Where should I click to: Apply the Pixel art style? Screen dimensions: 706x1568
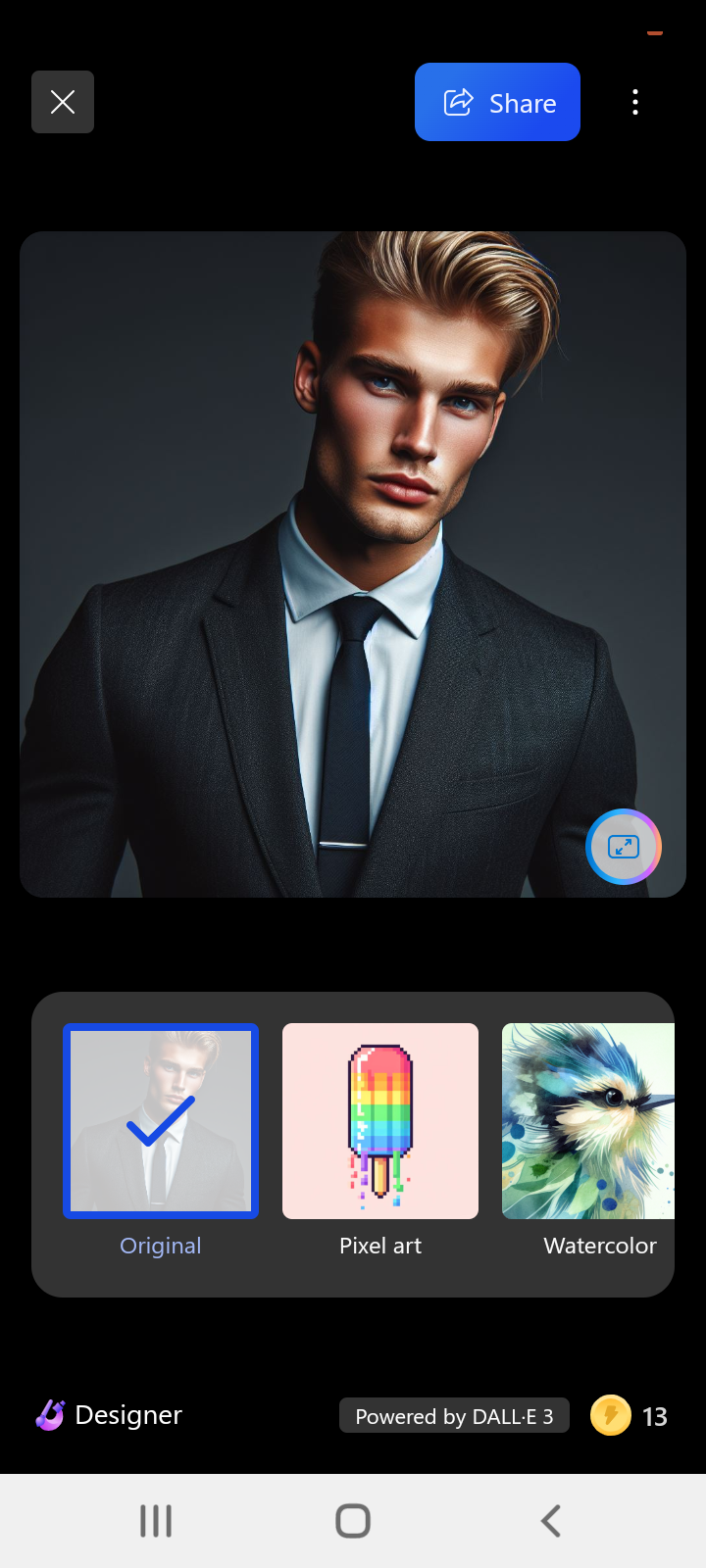[x=380, y=1121]
